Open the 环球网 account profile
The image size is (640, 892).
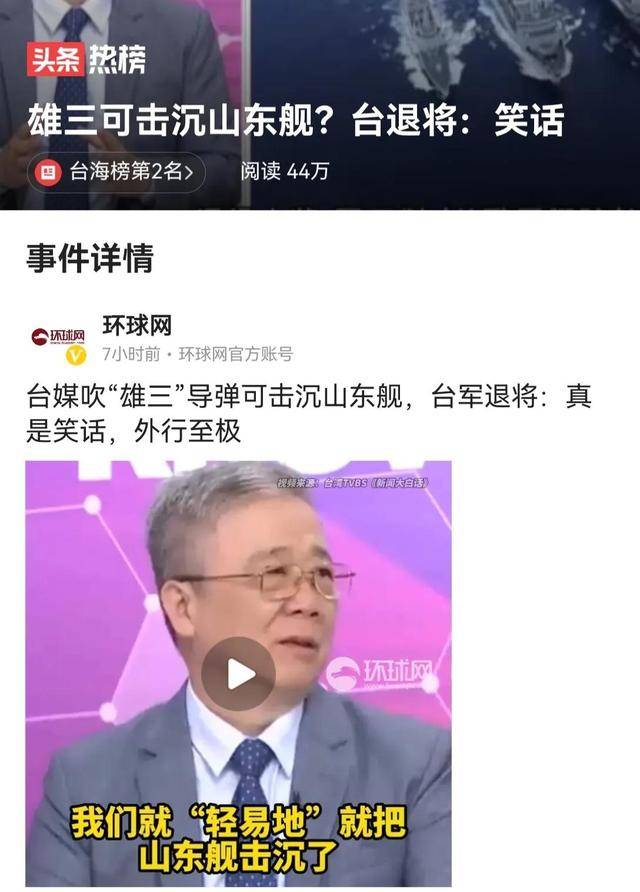[x=136, y=326]
